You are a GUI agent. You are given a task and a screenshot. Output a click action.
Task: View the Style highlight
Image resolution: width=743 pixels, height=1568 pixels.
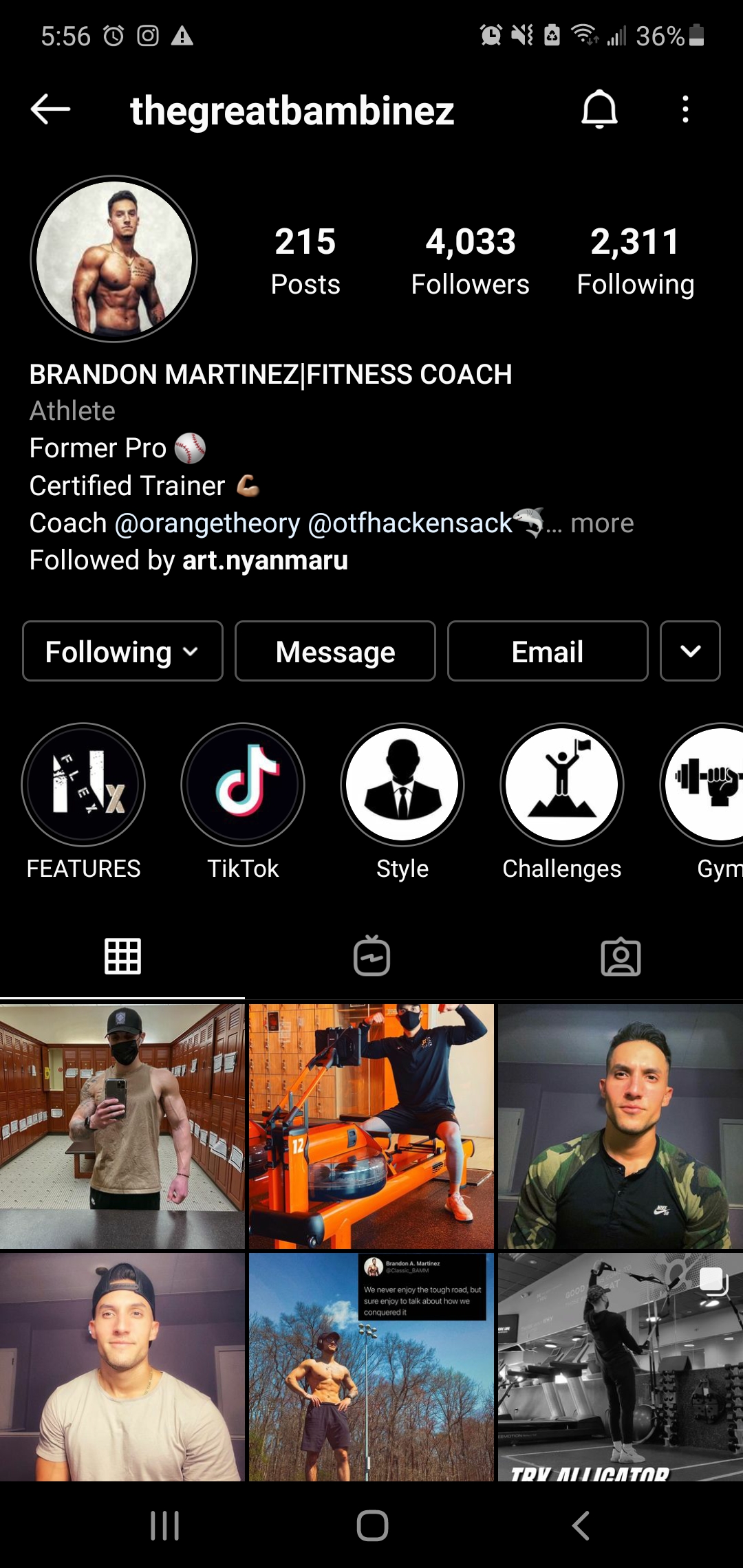coord(402,785)
